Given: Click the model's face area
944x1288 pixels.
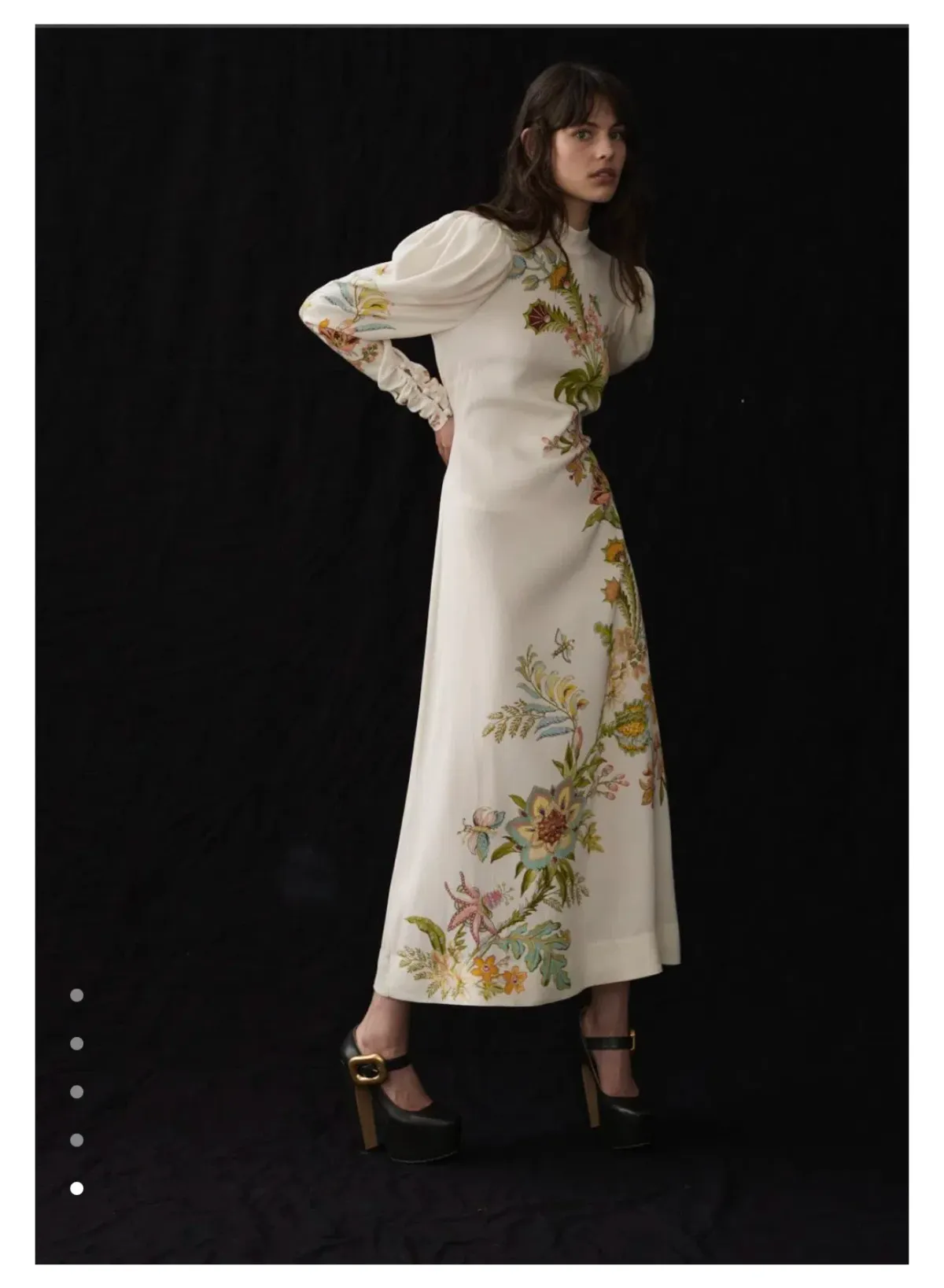Looking at the screenshot, I should pos(594,149).
